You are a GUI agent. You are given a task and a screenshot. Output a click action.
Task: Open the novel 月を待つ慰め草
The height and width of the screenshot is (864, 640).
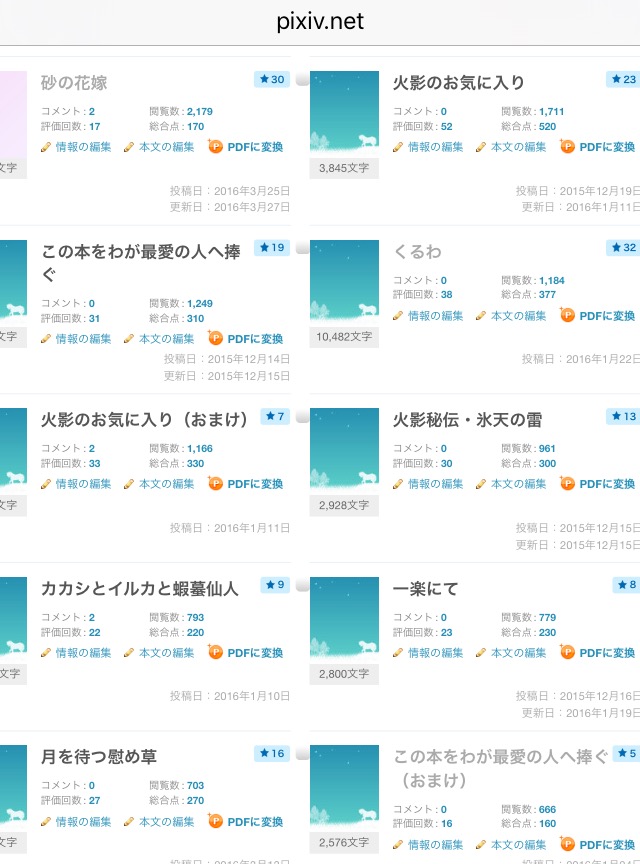[x=98, y=756]
